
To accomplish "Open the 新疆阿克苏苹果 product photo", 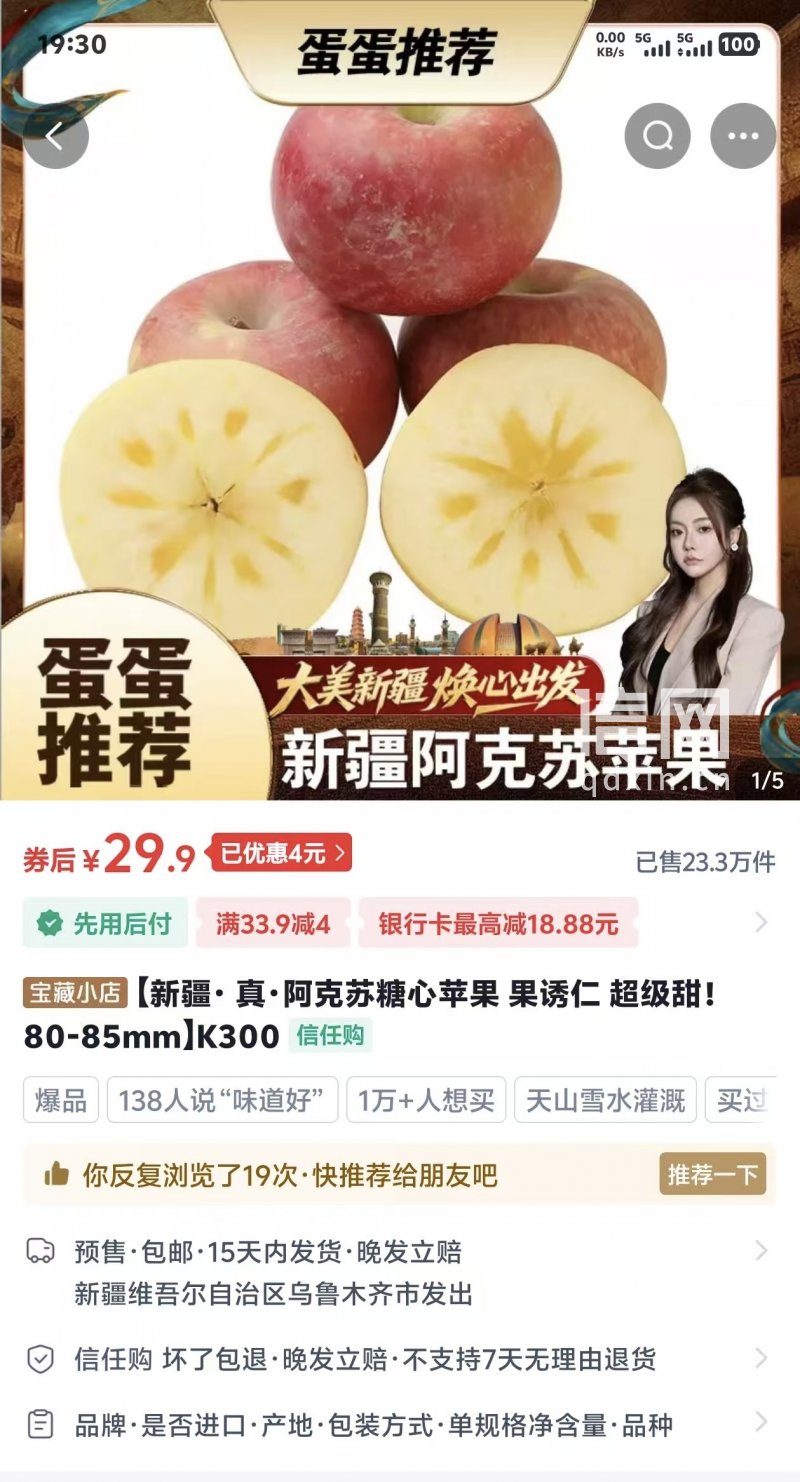I will pos(400,400).
